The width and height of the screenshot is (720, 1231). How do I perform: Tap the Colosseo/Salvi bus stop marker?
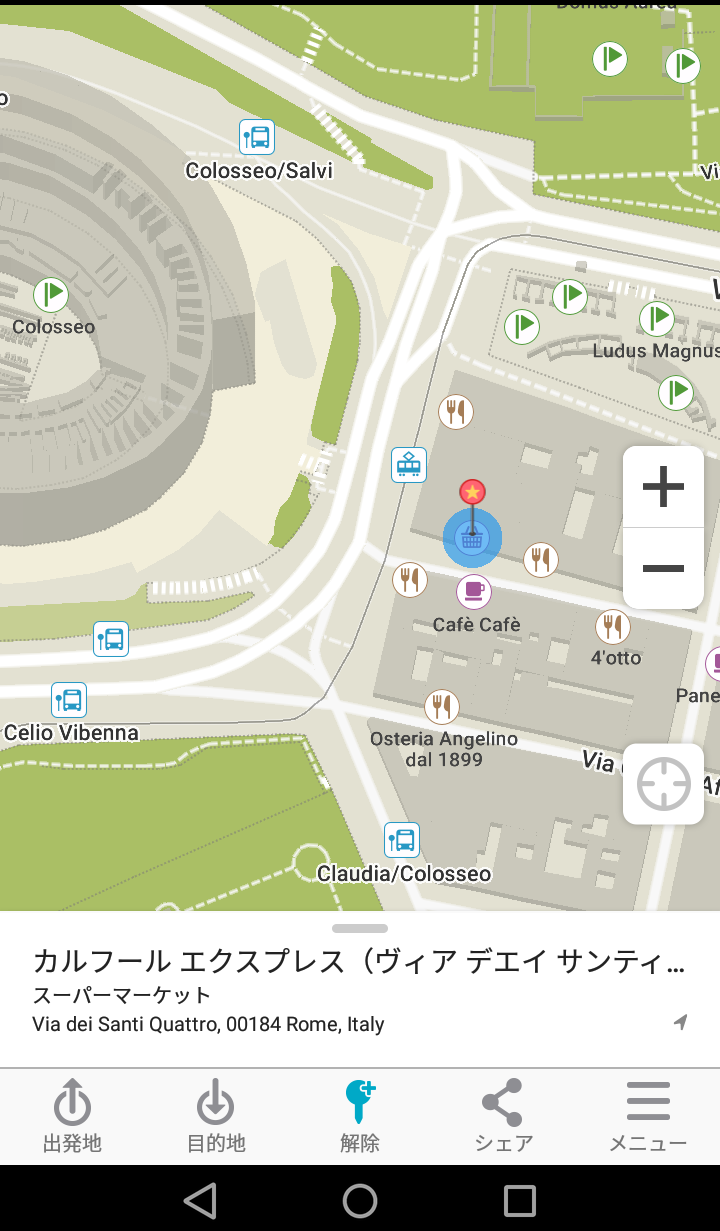tap(257, 137)
